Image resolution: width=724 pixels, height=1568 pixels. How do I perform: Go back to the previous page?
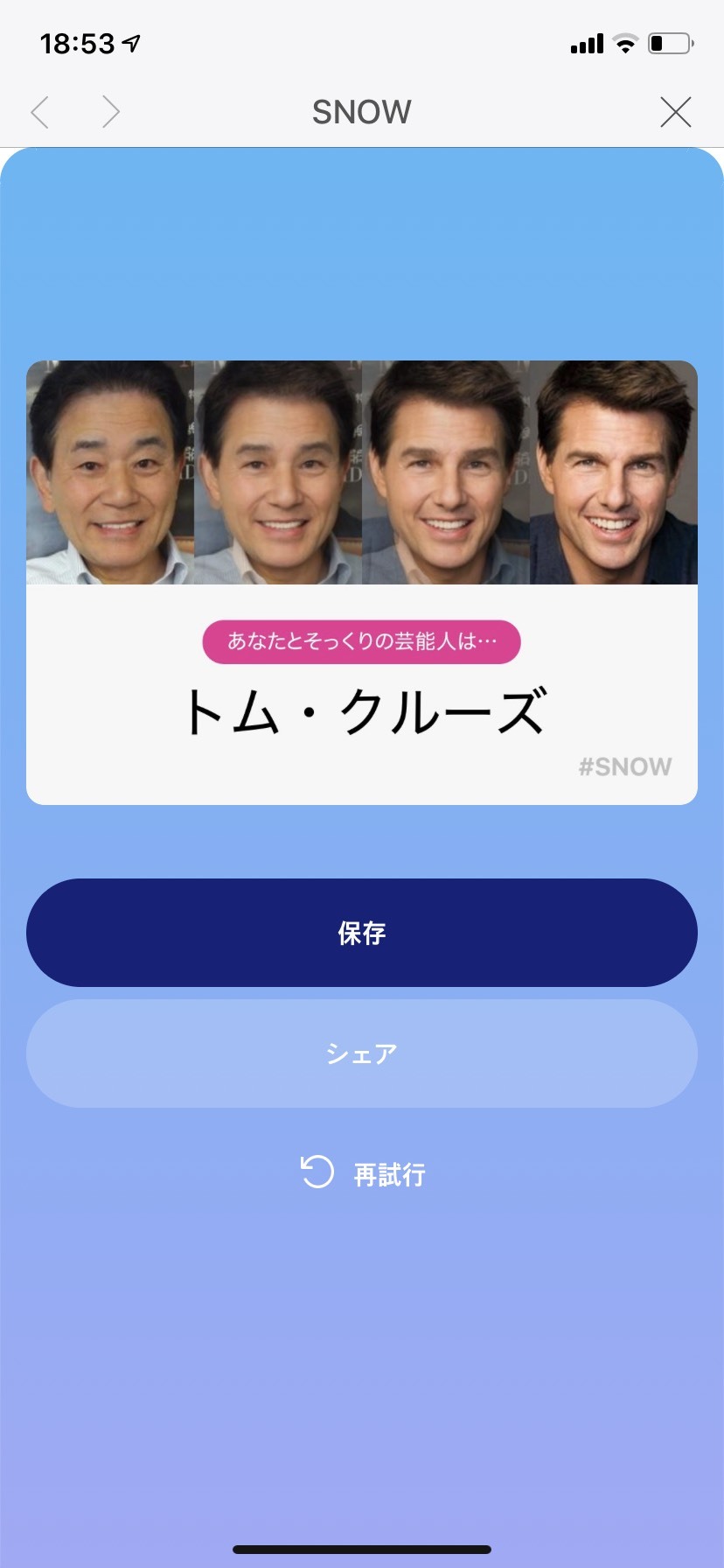(x=40, y=112)
